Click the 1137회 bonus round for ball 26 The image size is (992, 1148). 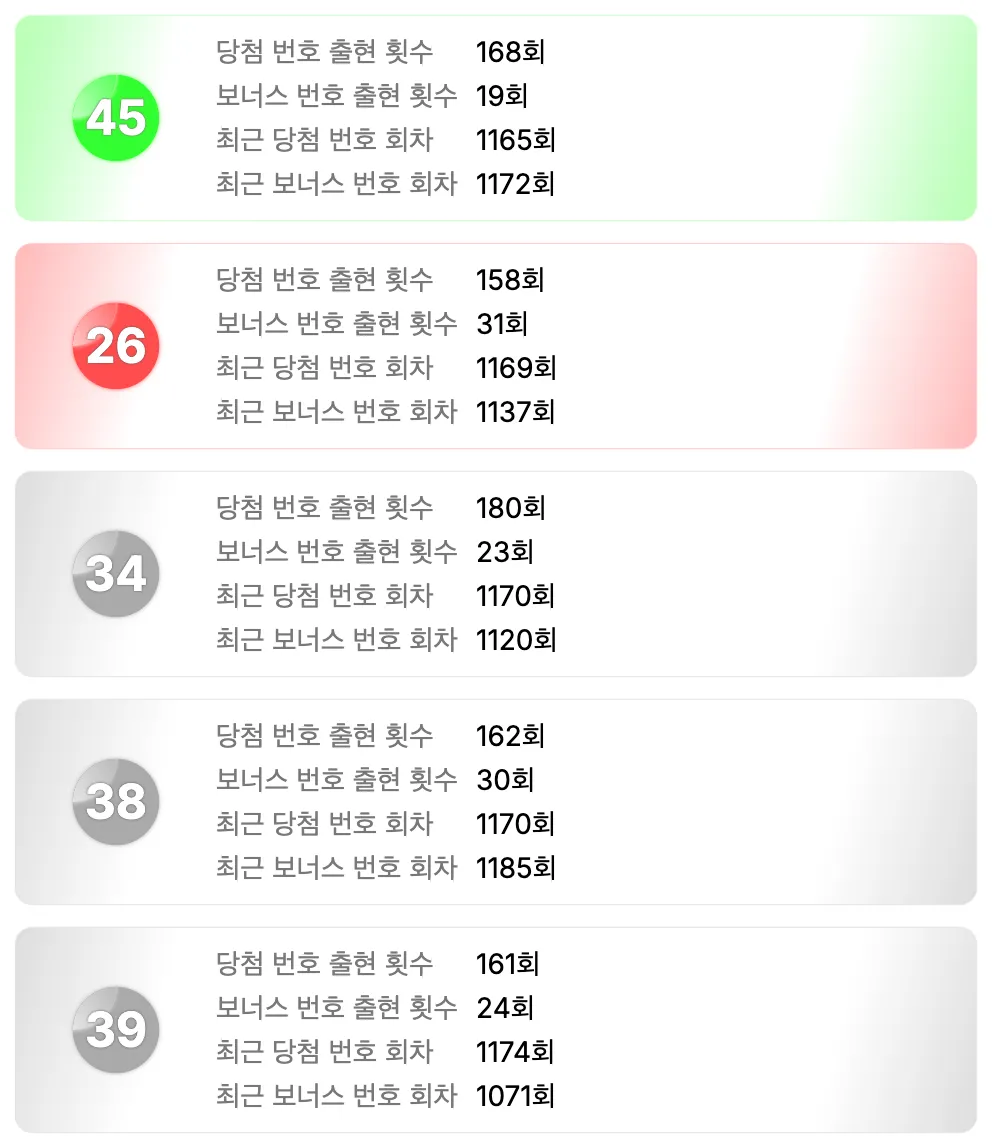tap(516, 413)
